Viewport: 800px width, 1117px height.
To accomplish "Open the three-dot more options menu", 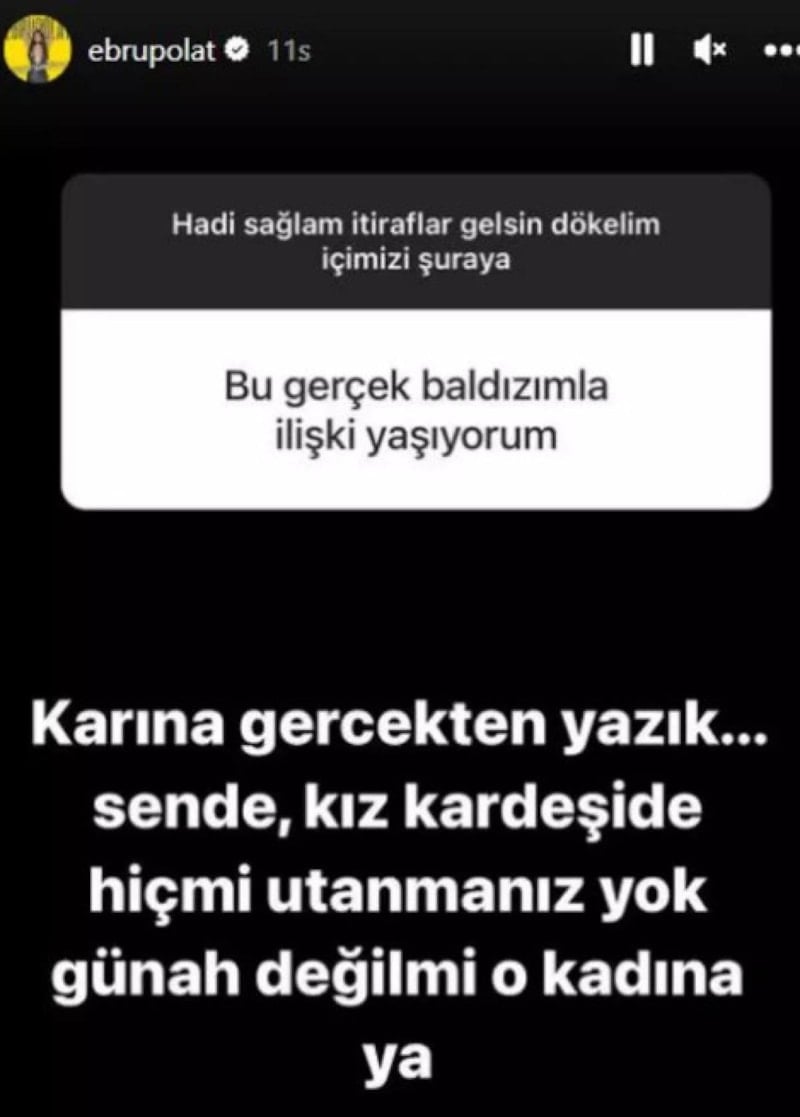I will coord(781,50).
